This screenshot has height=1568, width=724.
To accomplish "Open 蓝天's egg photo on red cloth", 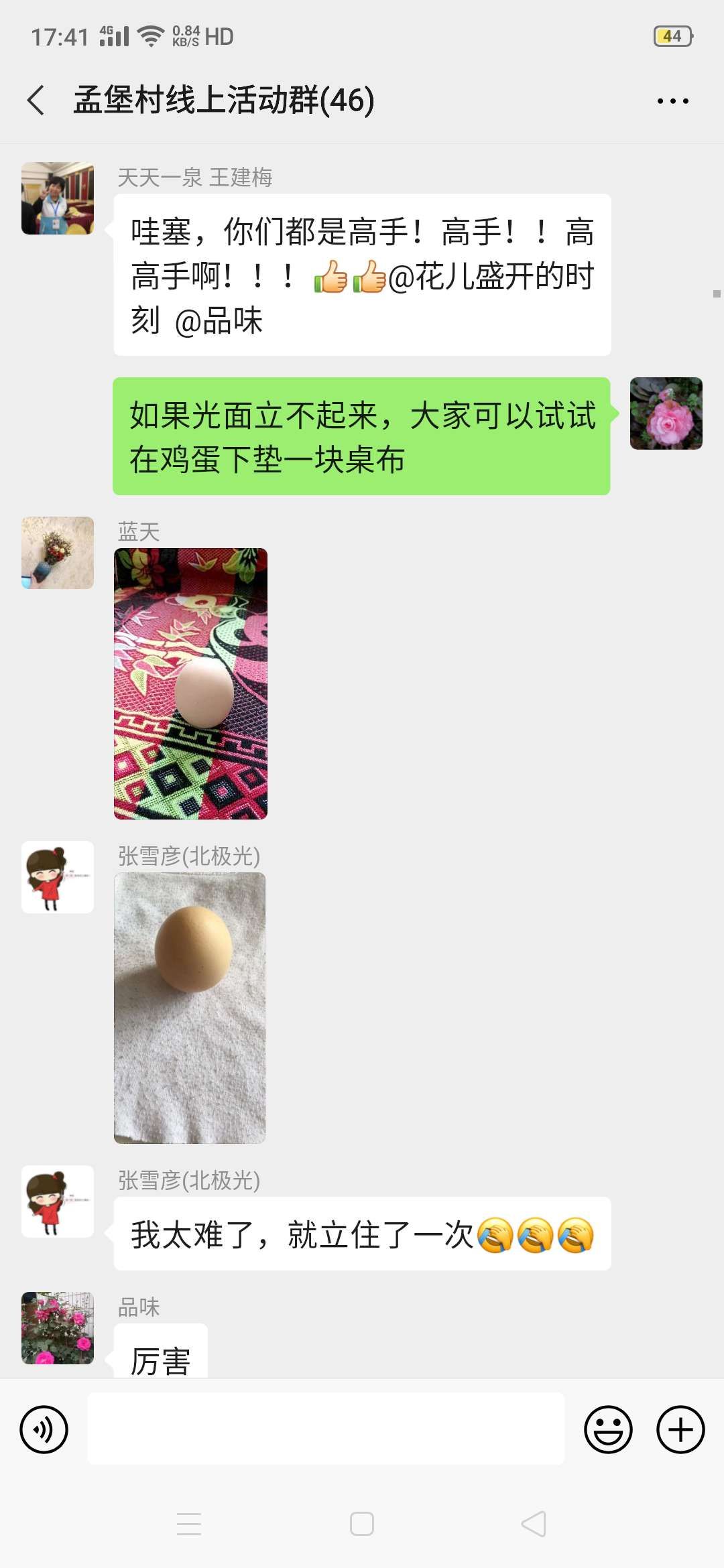I will [x=190, y=683].
